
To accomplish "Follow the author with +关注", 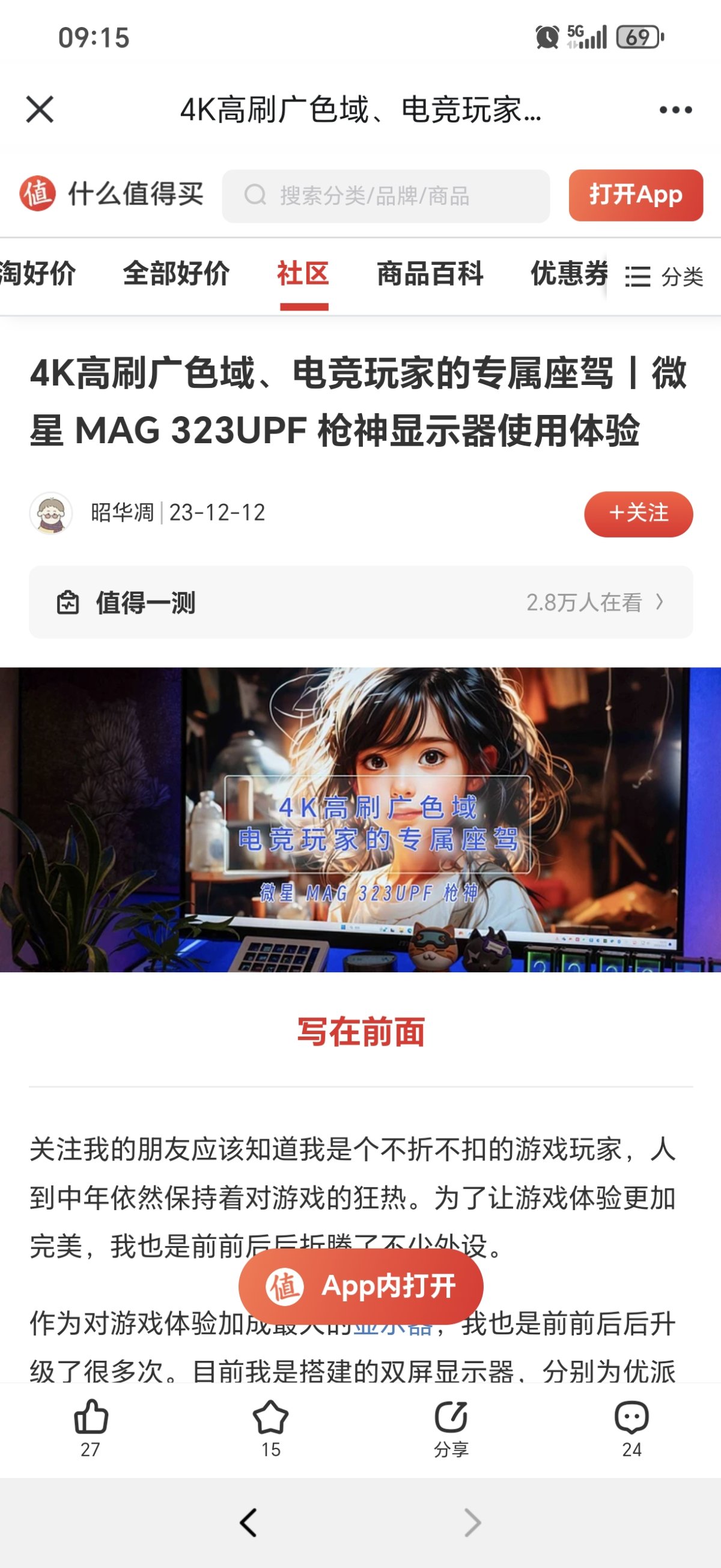I will 638,513.
